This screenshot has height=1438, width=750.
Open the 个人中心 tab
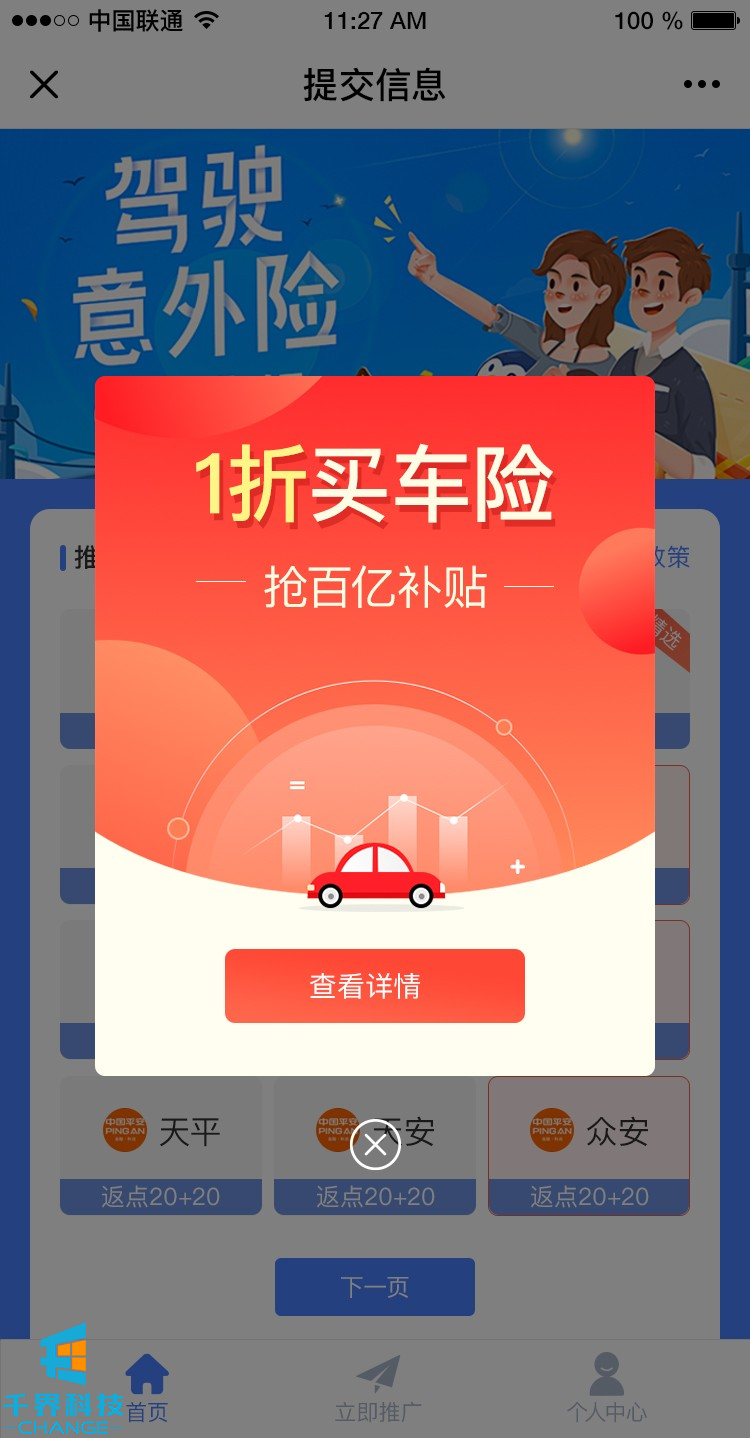(x=606, y=1387)
